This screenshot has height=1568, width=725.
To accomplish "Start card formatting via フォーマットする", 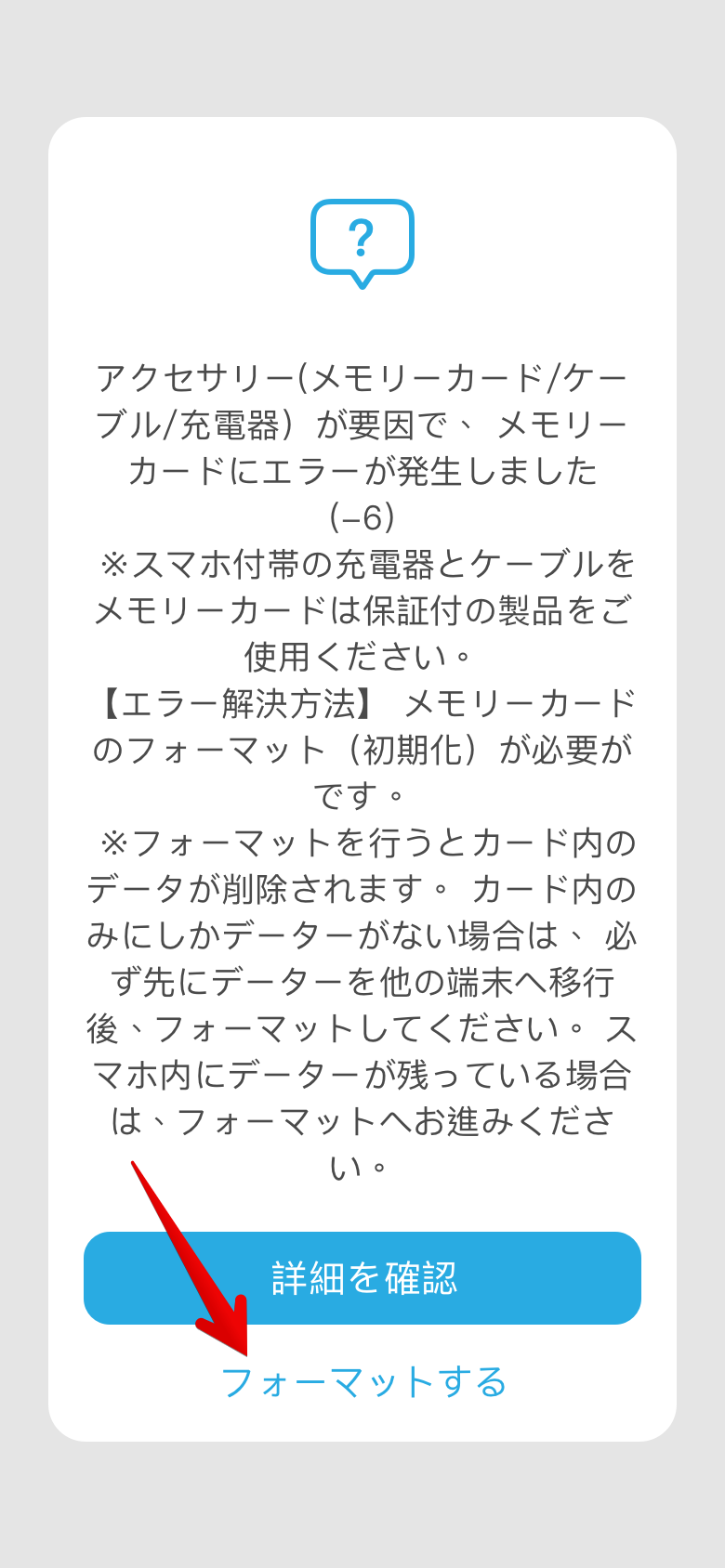I will (x=362, y=1379).
